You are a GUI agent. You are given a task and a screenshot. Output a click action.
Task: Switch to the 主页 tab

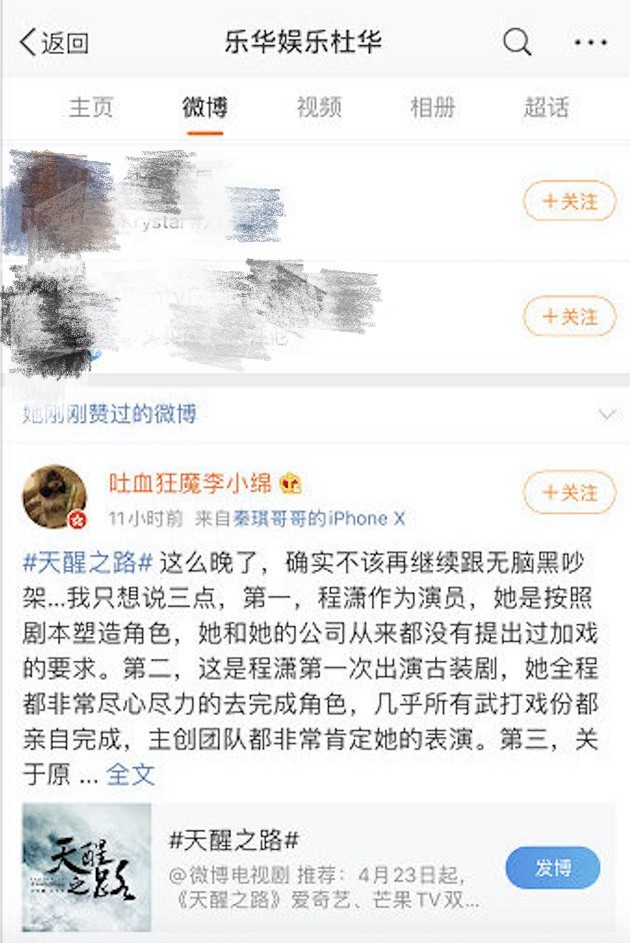(x=91, y=108)
